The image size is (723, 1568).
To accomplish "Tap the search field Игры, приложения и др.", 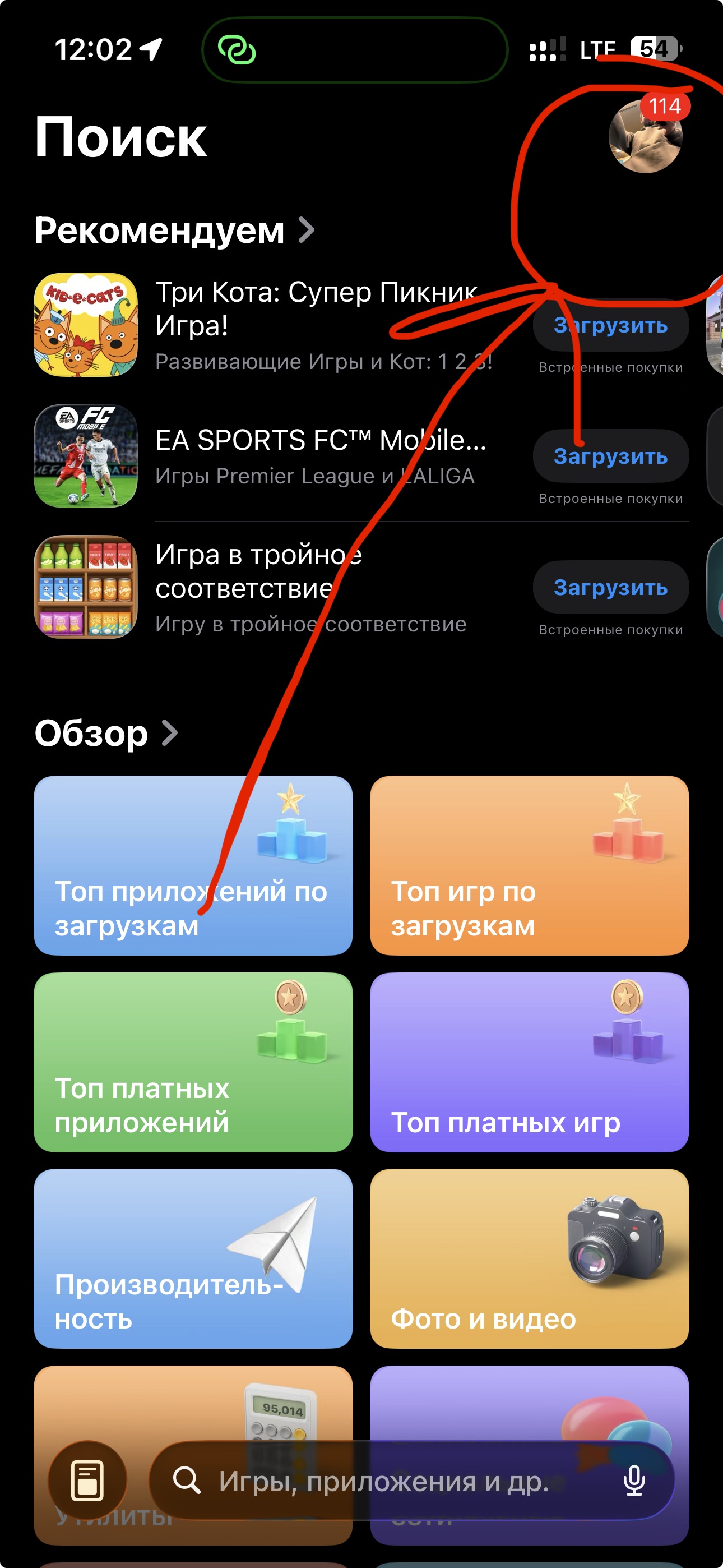I will 383,1481.
